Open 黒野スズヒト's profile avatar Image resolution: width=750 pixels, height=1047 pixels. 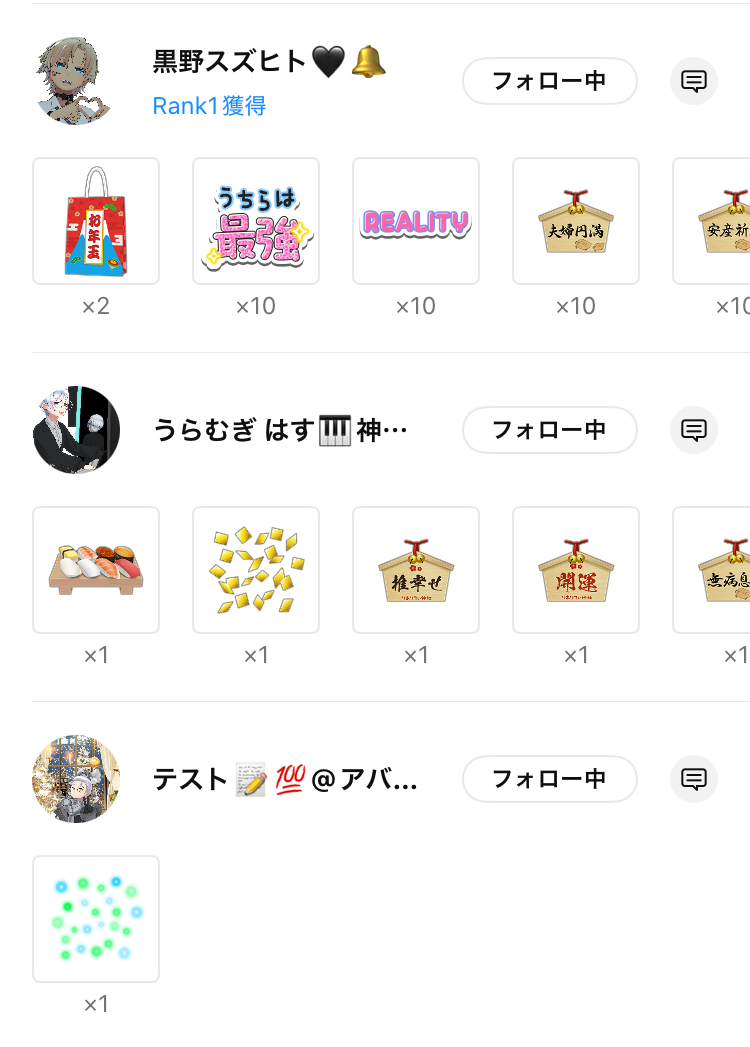click(76, 81)
